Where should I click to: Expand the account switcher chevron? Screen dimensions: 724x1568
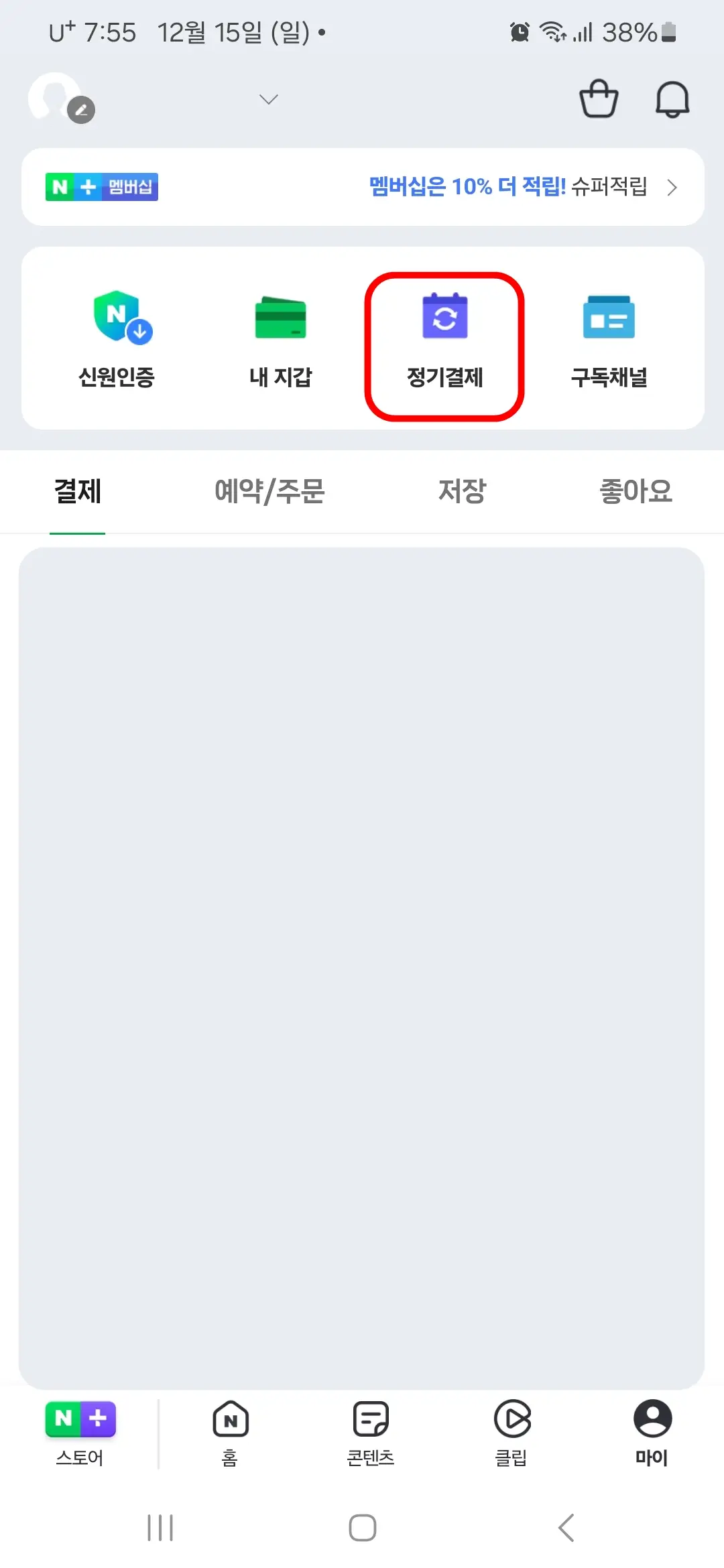[x=267, y=99]
